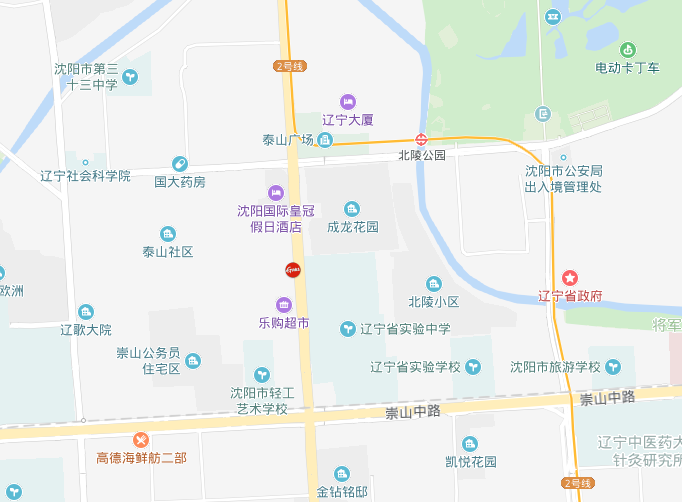Open the 泰山广场 place marker
Image resolution: width=682 pixels, height=502 pixels.
pyautogui.click(x=326, y=140)
